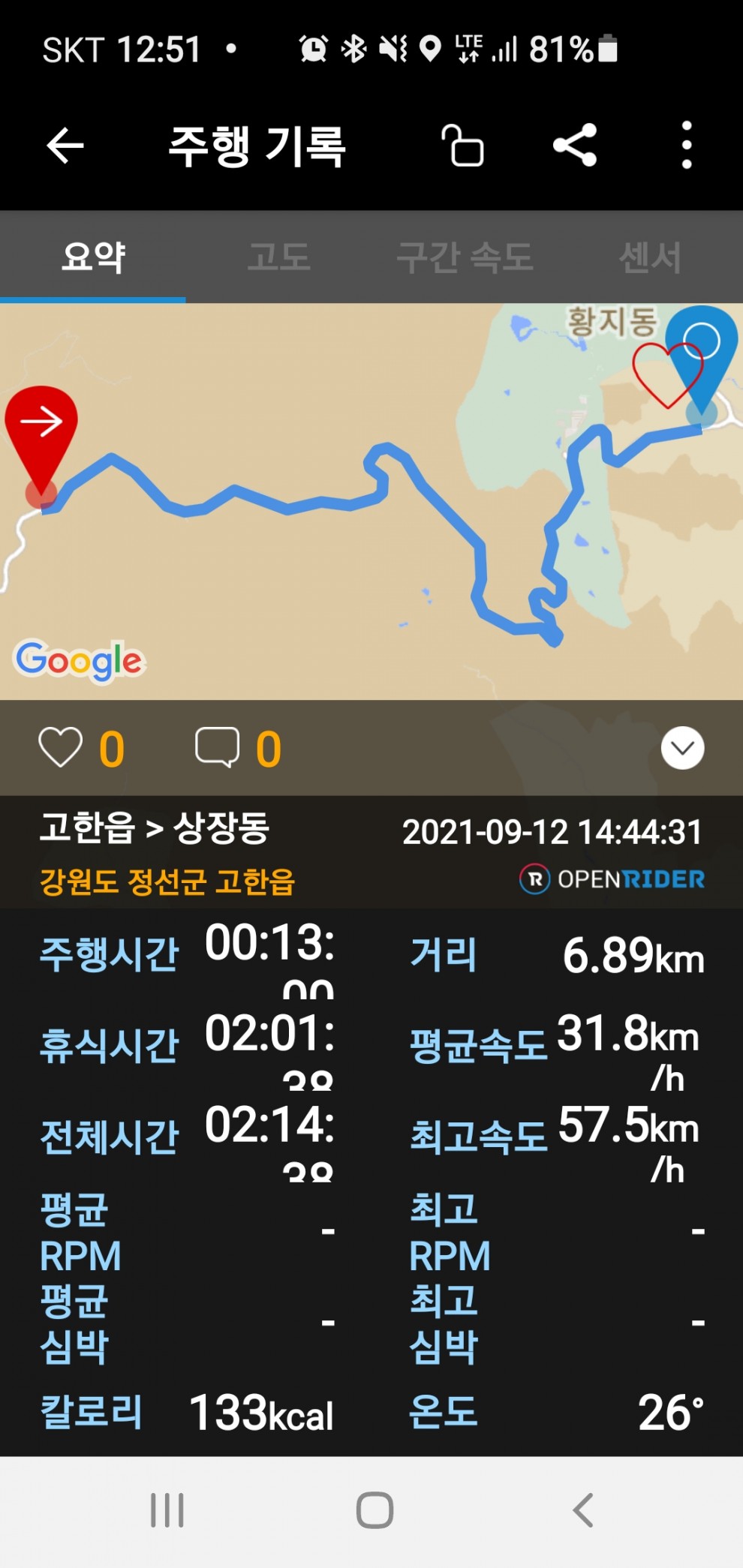
Task: Go back using the app bar arrow
Action: (65, 146)
